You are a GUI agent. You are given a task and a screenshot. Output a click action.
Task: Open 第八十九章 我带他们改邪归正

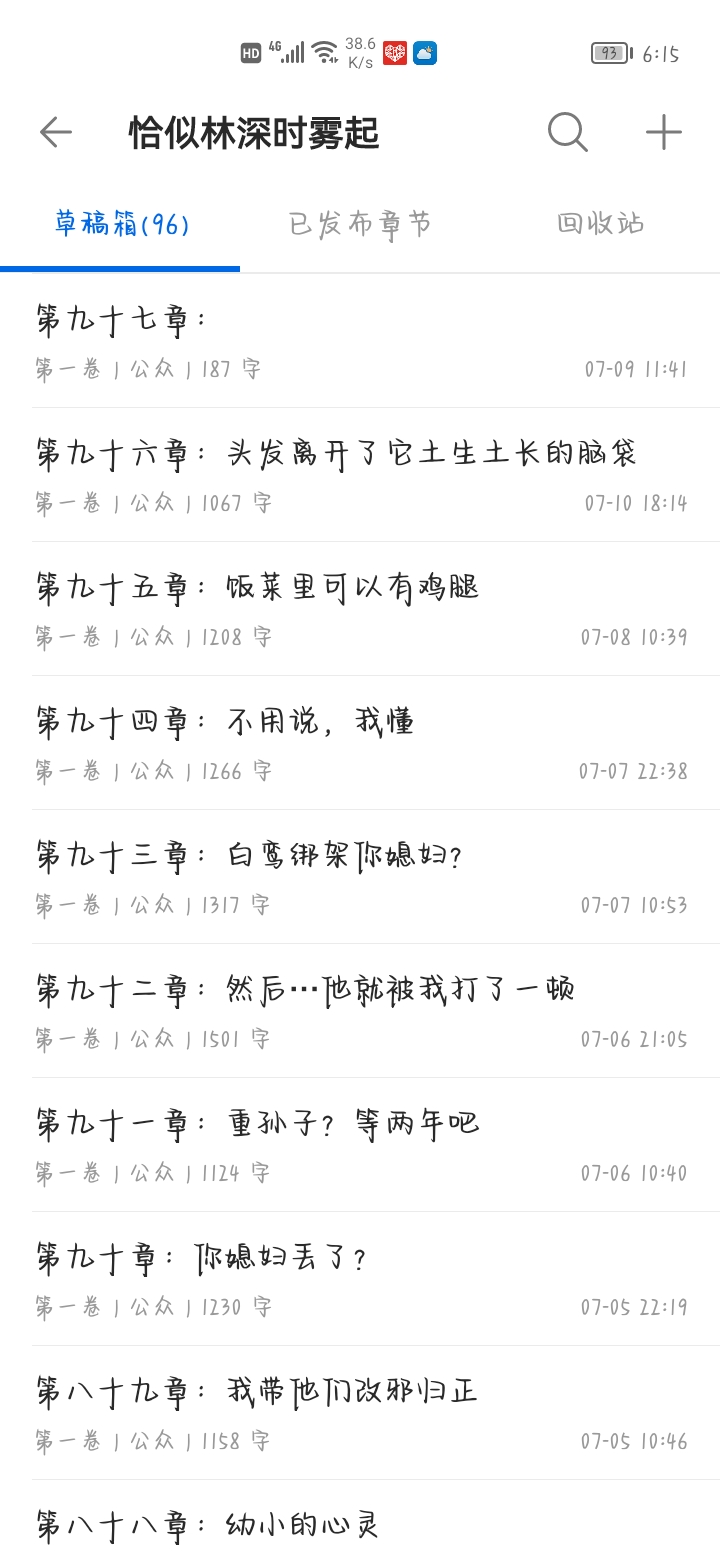tap(360, 1413)
